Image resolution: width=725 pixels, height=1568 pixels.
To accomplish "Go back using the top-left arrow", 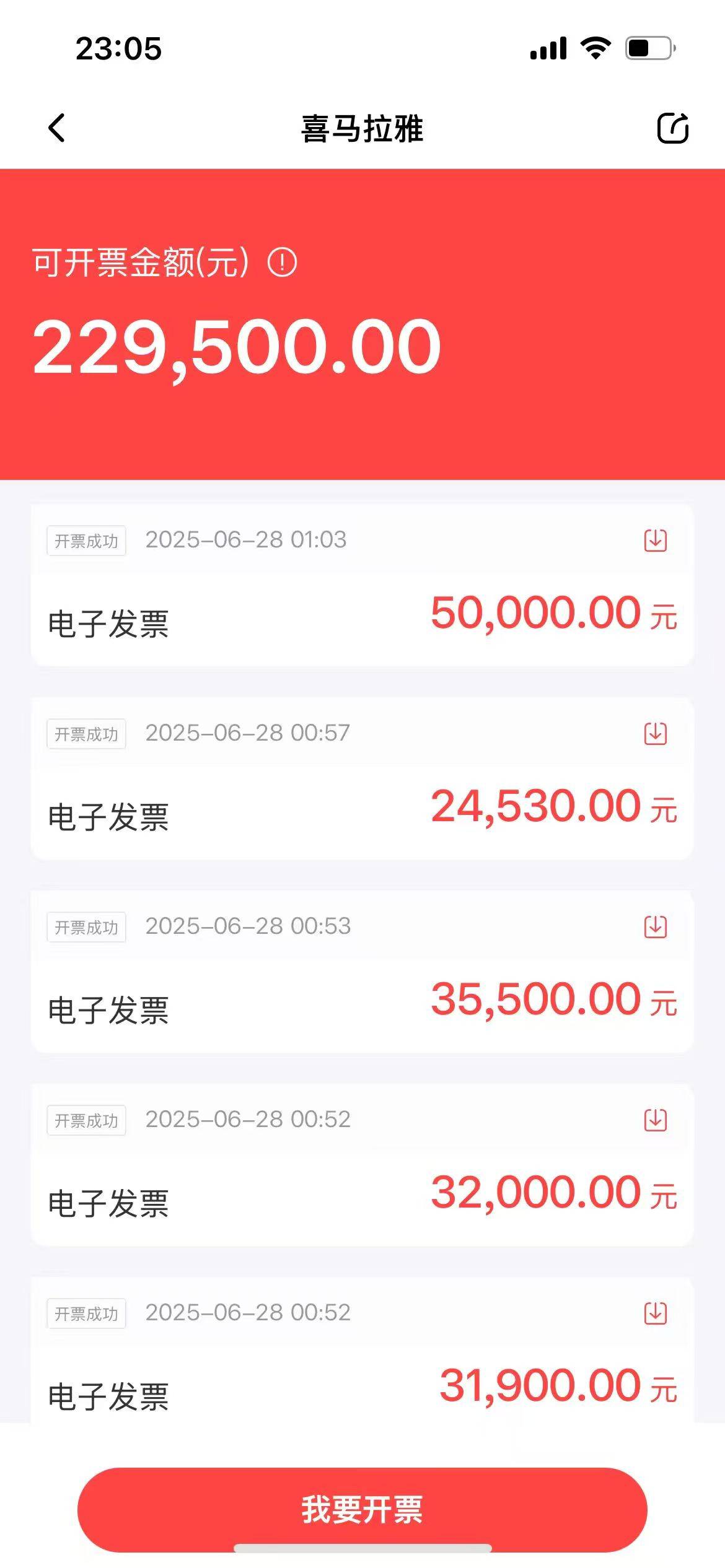I will (x=56, y=128).
